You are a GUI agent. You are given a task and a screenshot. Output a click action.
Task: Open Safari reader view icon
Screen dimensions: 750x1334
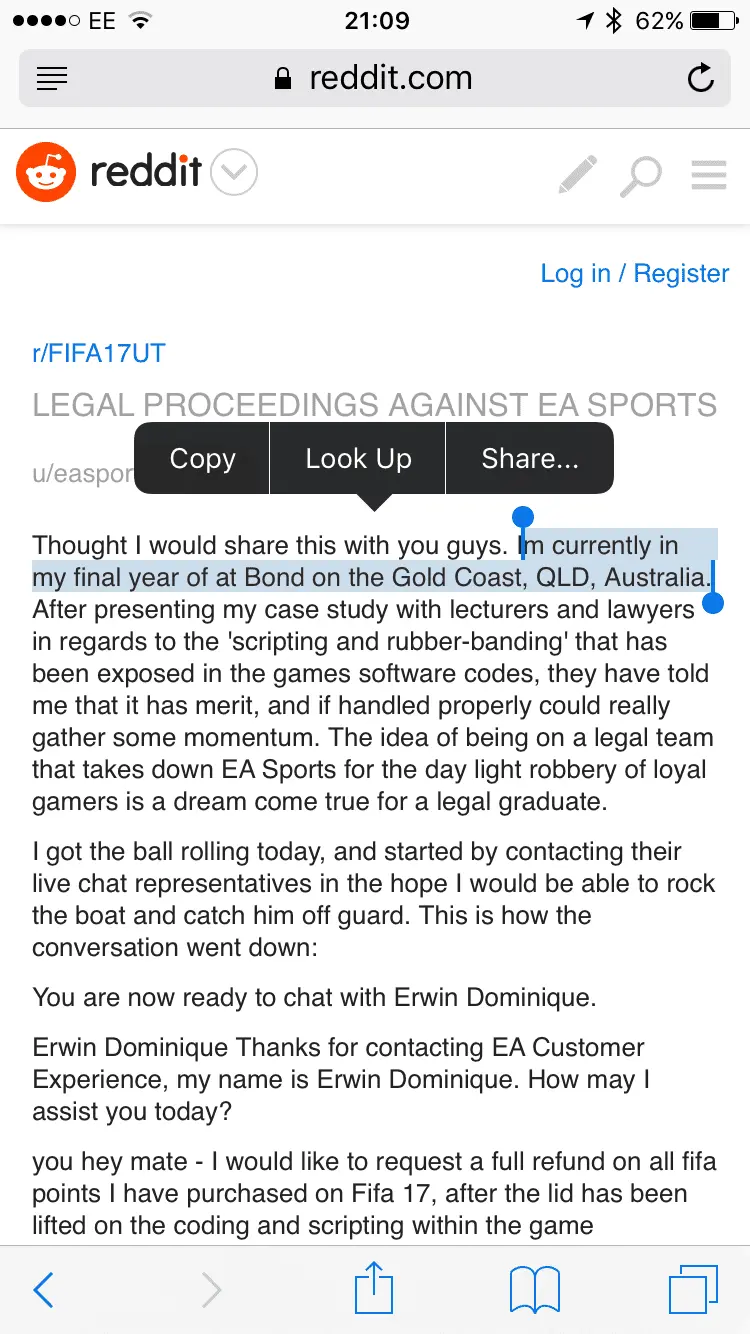(52, 78)
